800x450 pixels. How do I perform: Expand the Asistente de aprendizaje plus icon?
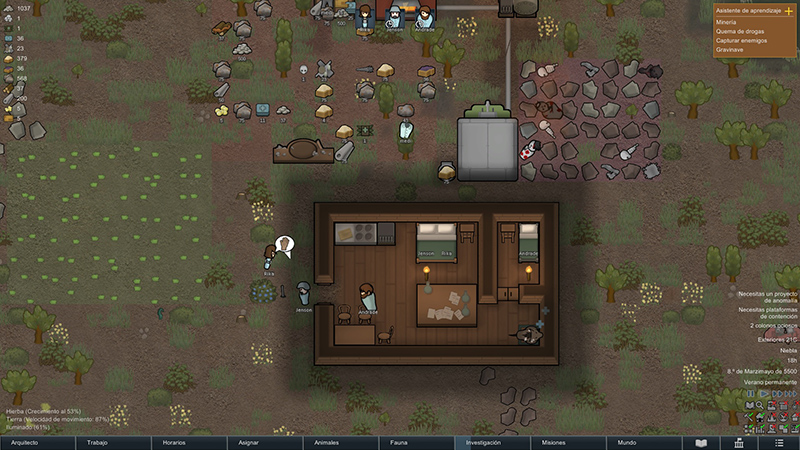(789, 10)
